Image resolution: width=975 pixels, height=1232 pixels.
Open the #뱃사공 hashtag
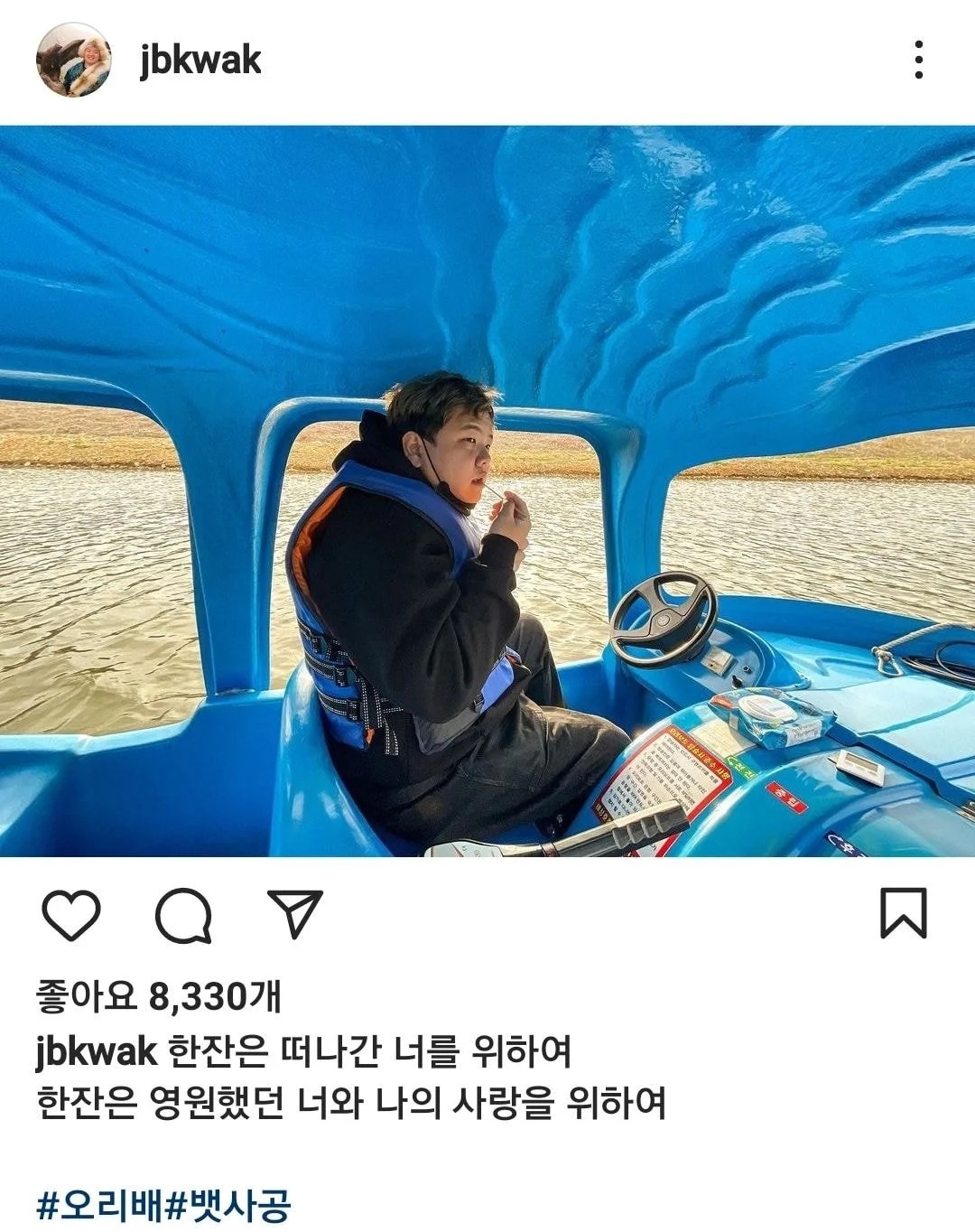click(x=229, y=1204)
